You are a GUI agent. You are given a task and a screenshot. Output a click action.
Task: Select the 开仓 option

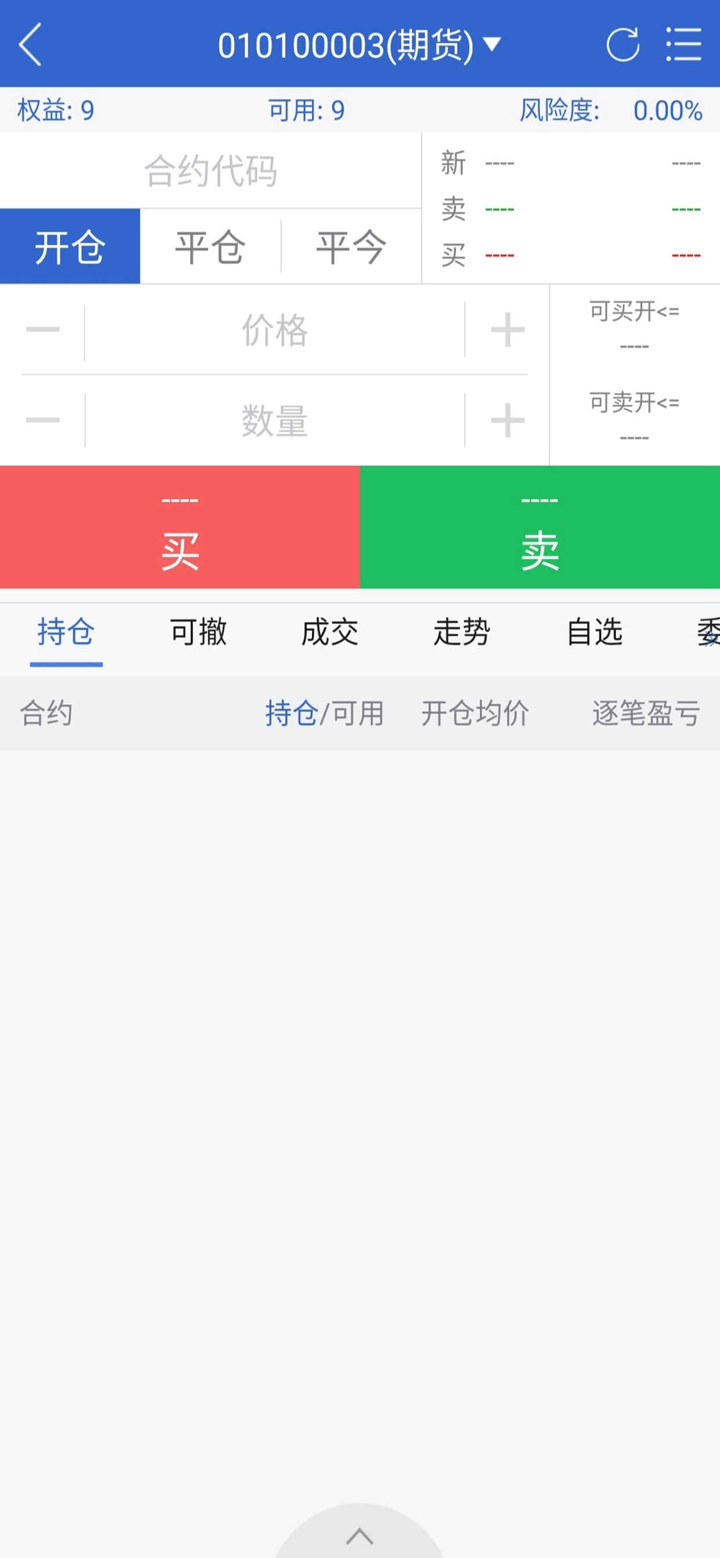pos(70,247)
